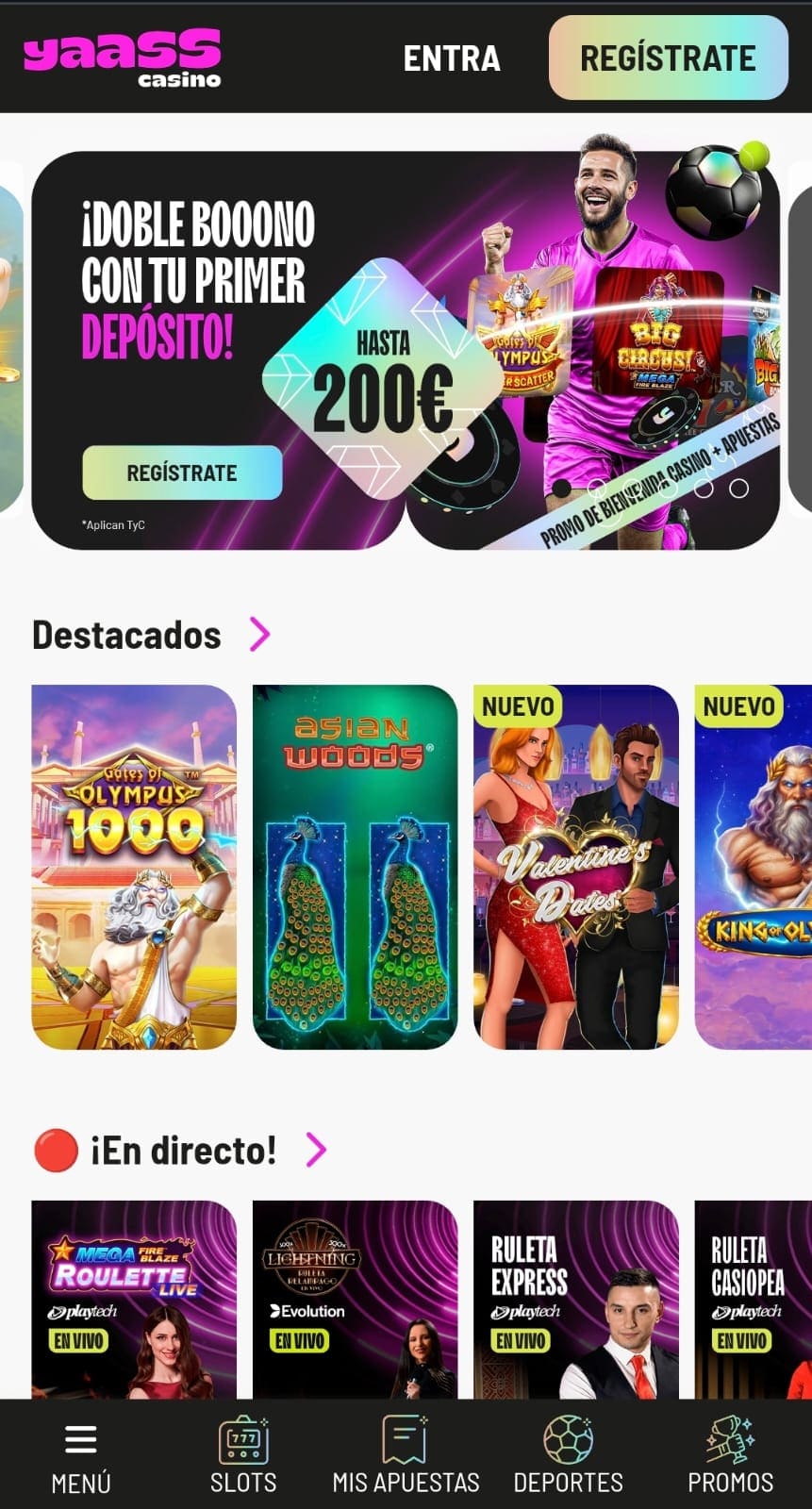
Task: Select the DEPORTES soccer ball icon
Action: pyautogui.click(x=567, y=1437)
